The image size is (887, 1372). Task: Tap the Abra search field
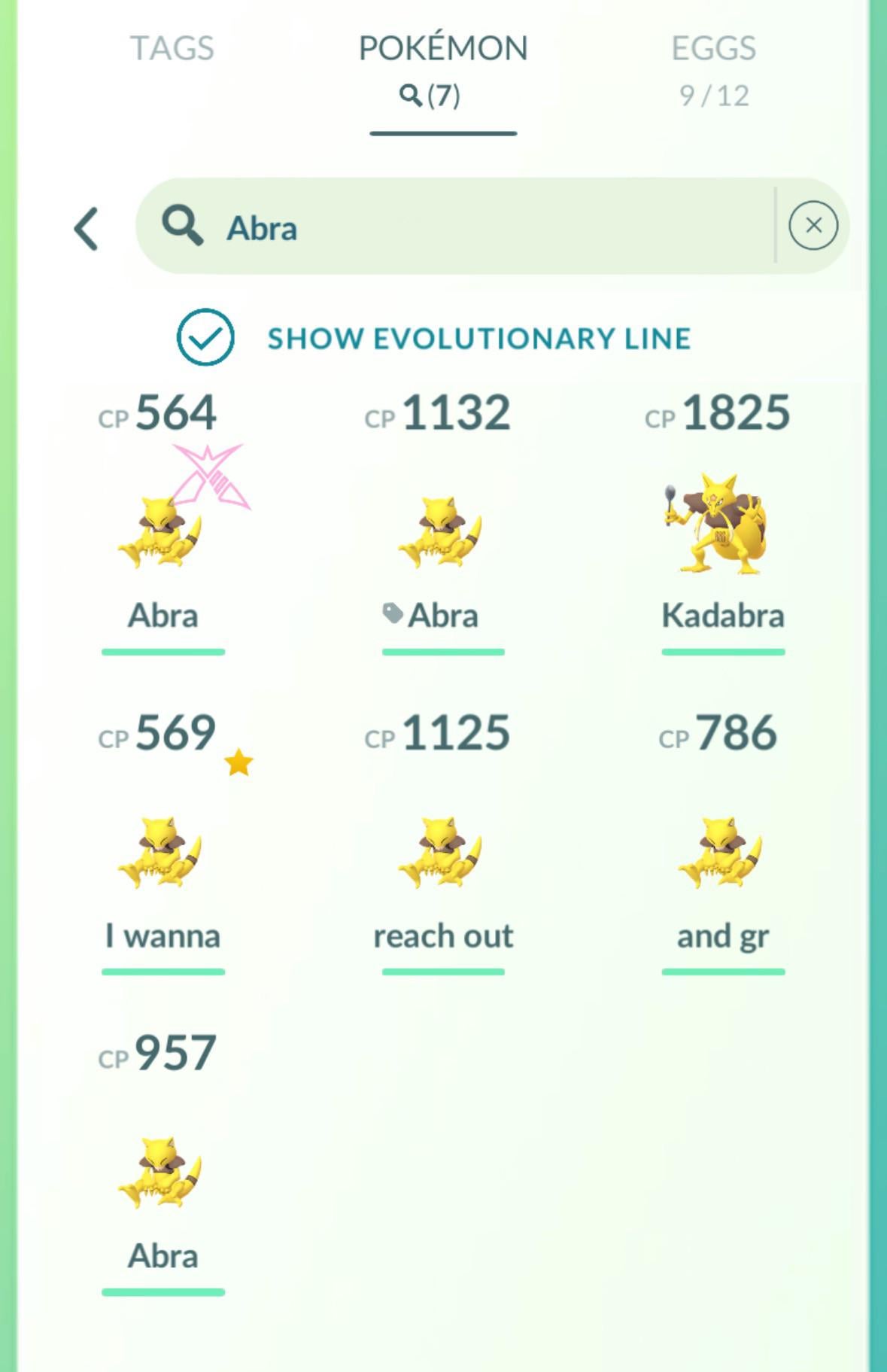(x=454, y=226)
